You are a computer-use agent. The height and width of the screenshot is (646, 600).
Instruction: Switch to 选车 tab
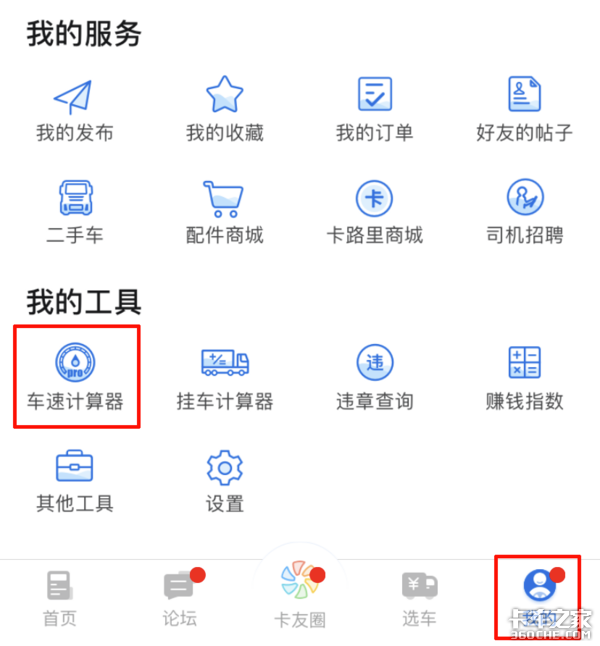[x=419, y=598]
